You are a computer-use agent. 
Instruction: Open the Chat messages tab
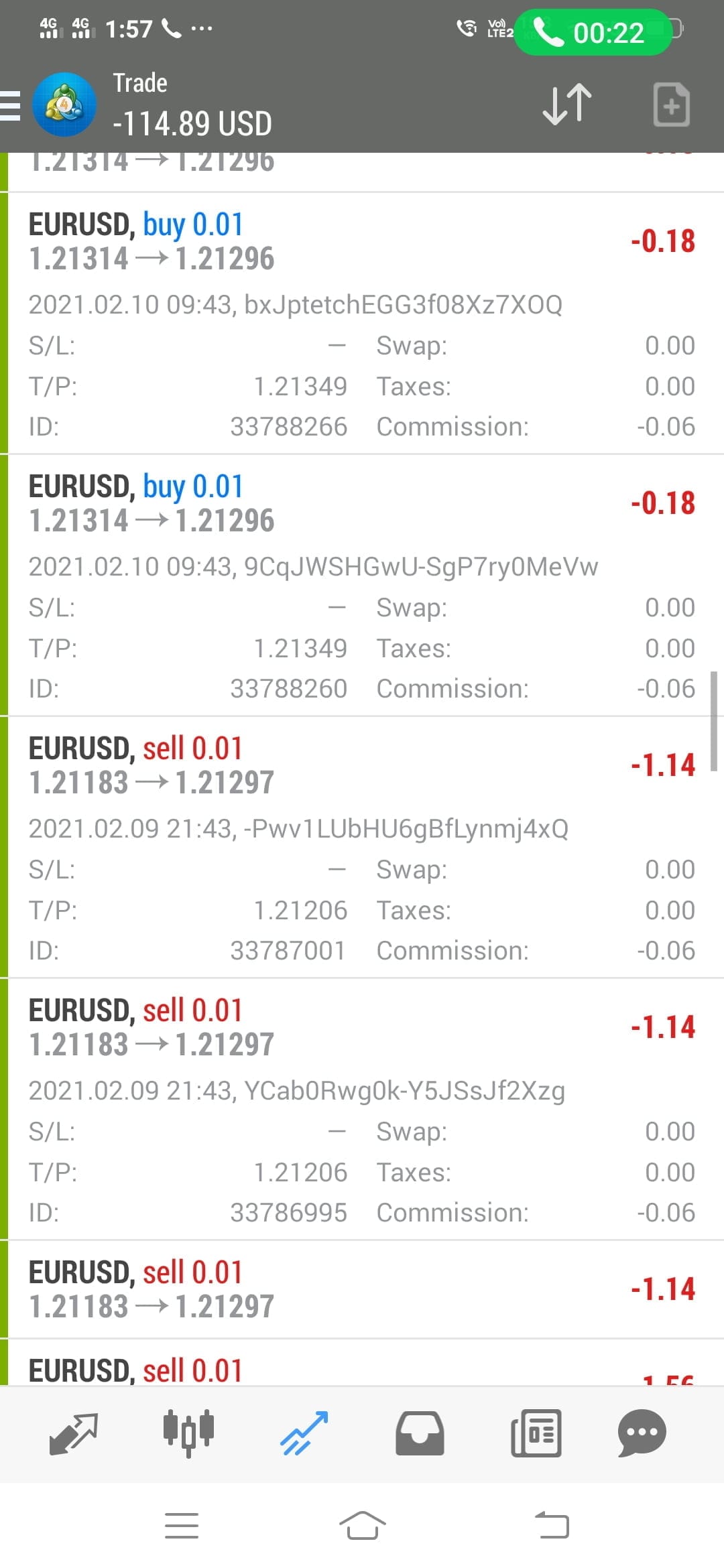click(x=642, y=1433)
